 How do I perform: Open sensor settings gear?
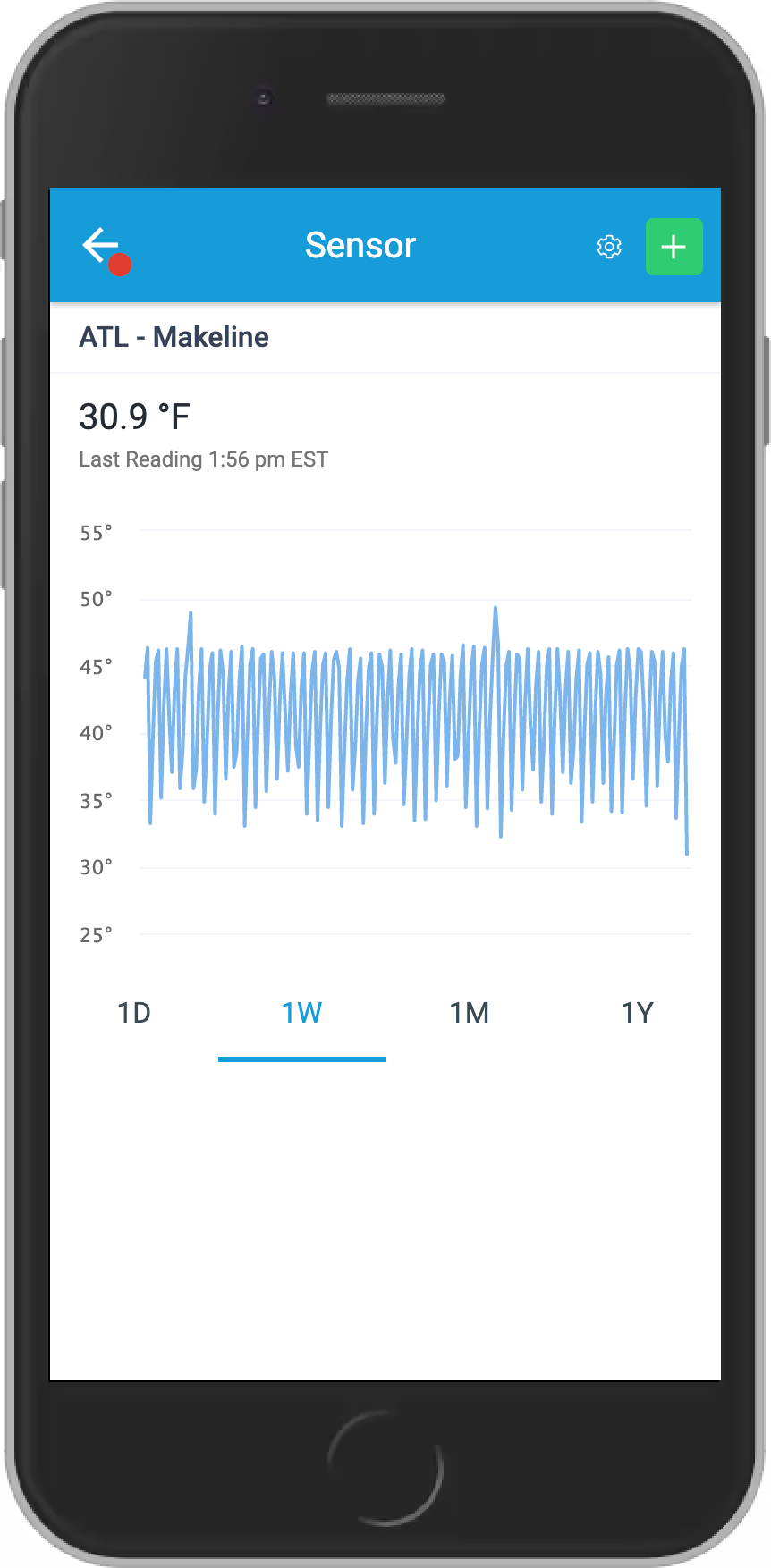point(609,247)
